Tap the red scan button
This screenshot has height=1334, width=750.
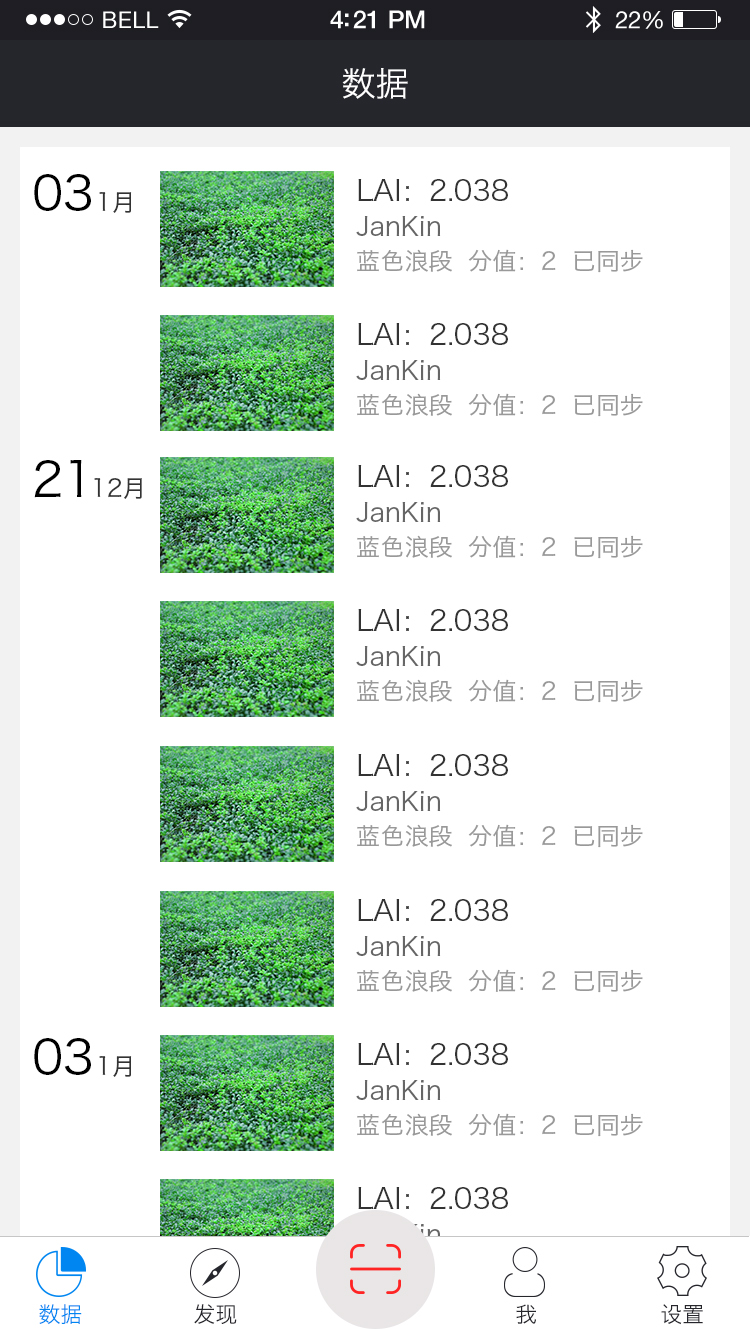pyautogui.click(x=375, y=1270)
